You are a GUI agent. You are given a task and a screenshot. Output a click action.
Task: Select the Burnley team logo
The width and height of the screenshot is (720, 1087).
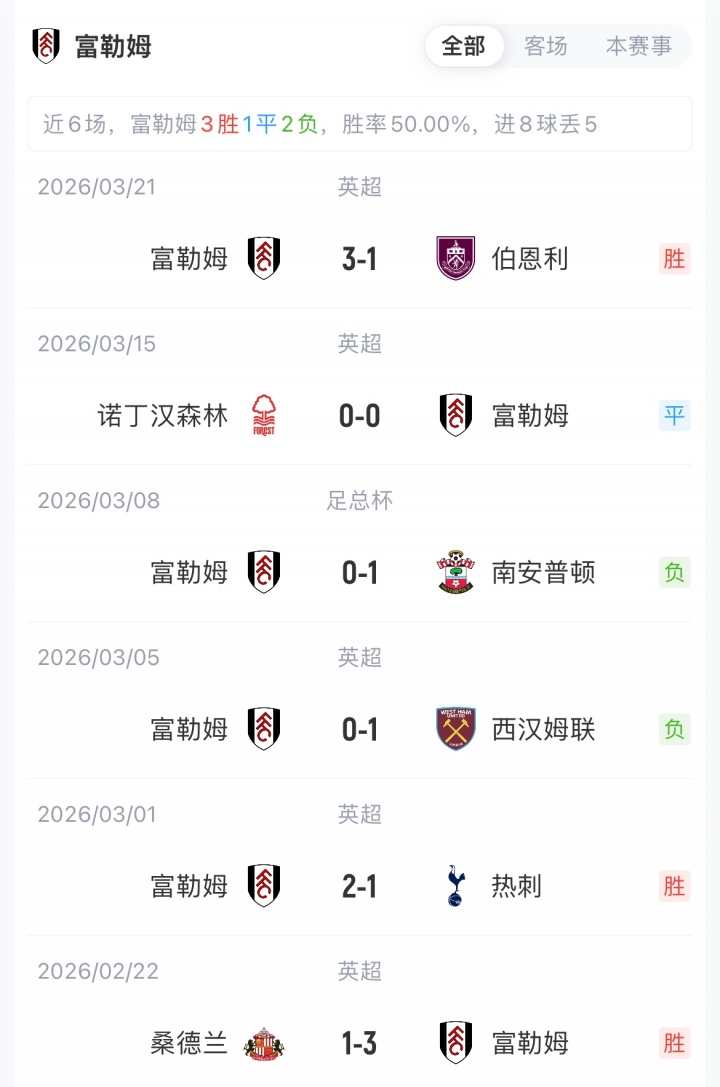click(455, 258)
